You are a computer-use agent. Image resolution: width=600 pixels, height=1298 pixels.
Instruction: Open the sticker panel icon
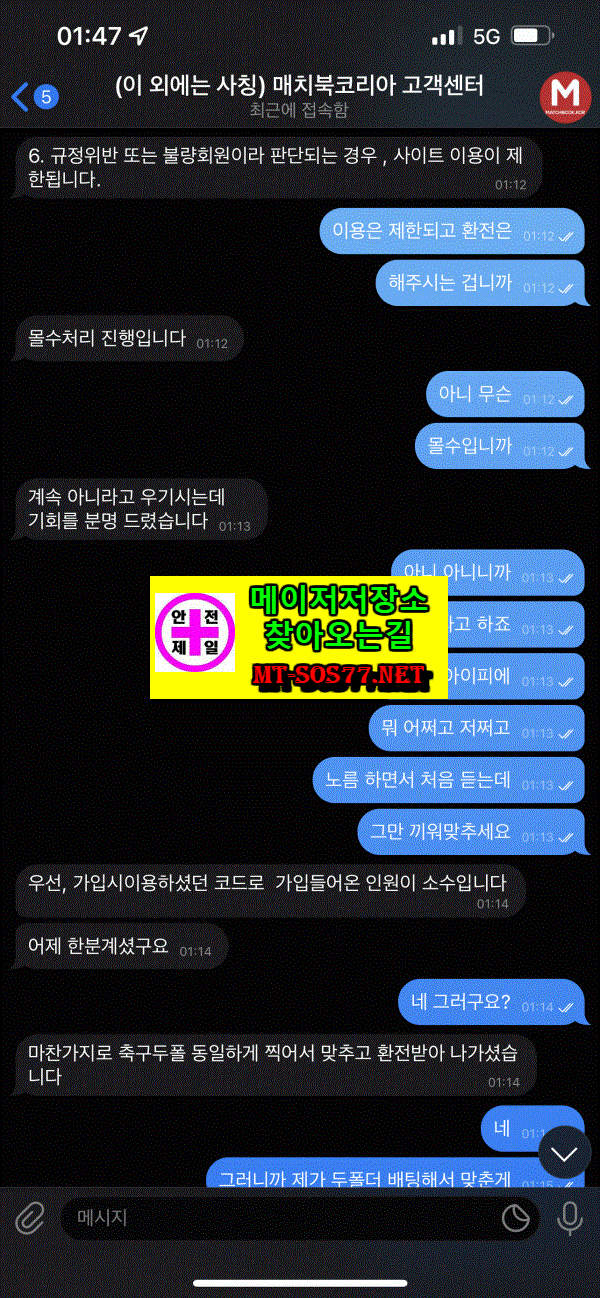pyautogui.click(x=515, y=1218)
